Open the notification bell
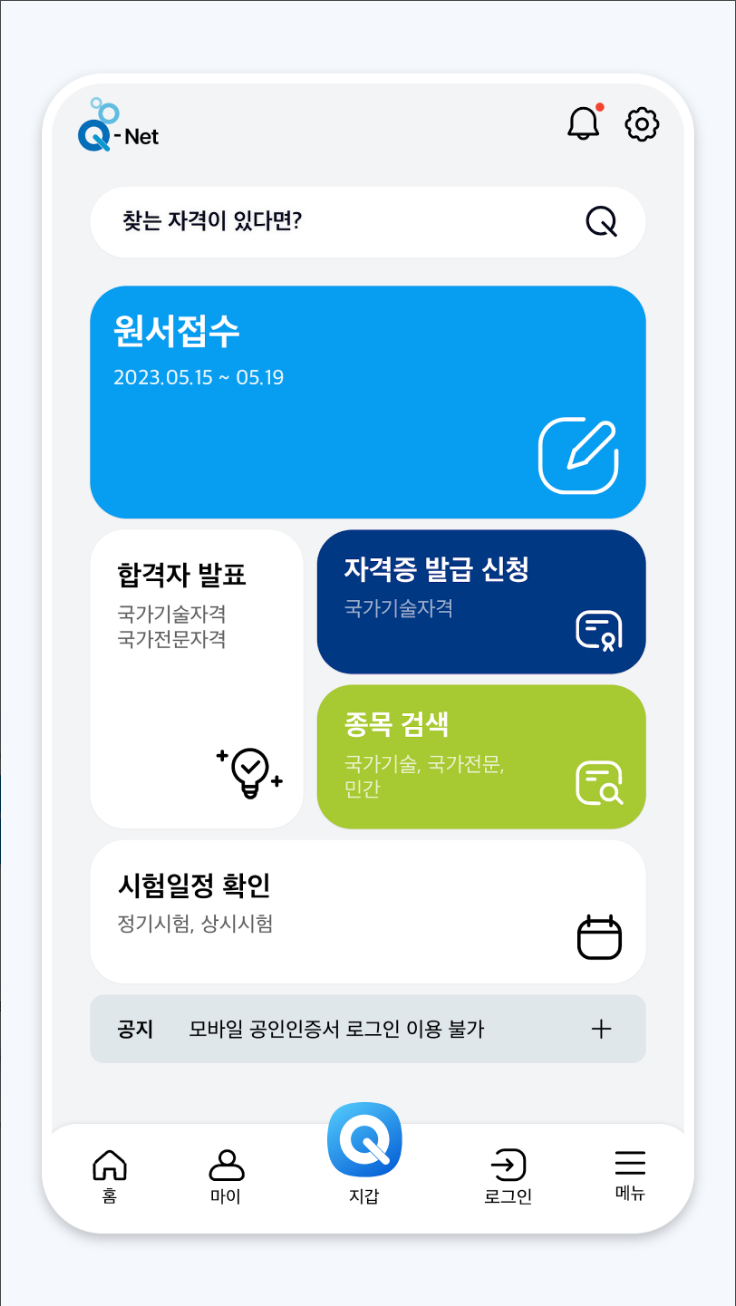Image resolution: width=736 pixels, height=1306 pixels. tap(584, 122)
